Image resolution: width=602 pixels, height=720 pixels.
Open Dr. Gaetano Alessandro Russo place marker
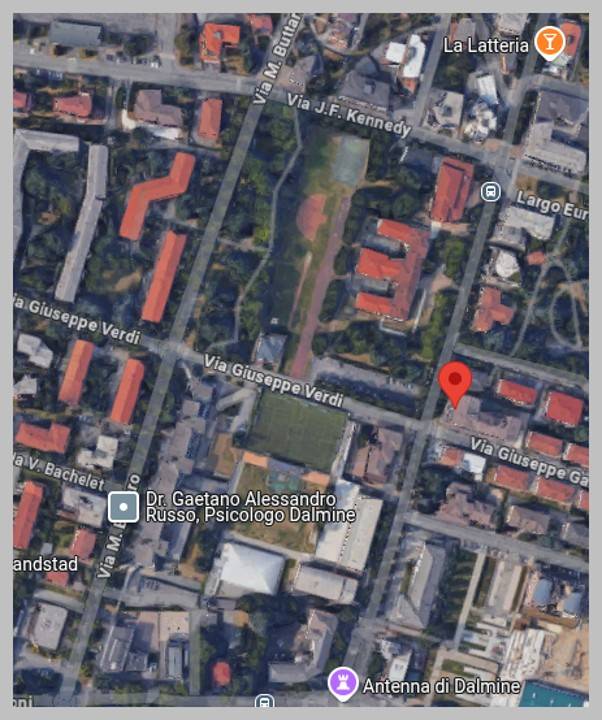[x=123, y=505]
